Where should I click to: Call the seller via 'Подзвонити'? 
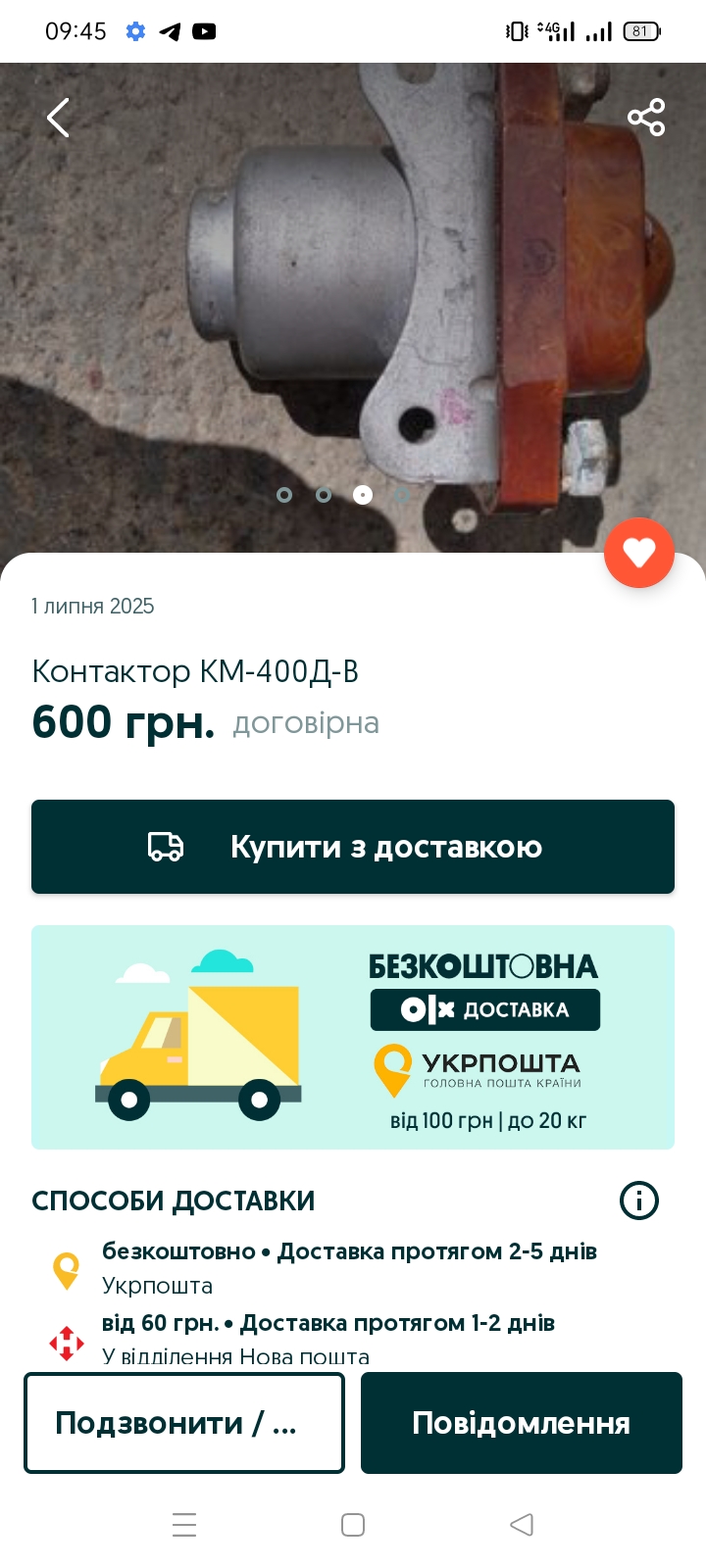pyautogui.click(x=184, y=1423)
